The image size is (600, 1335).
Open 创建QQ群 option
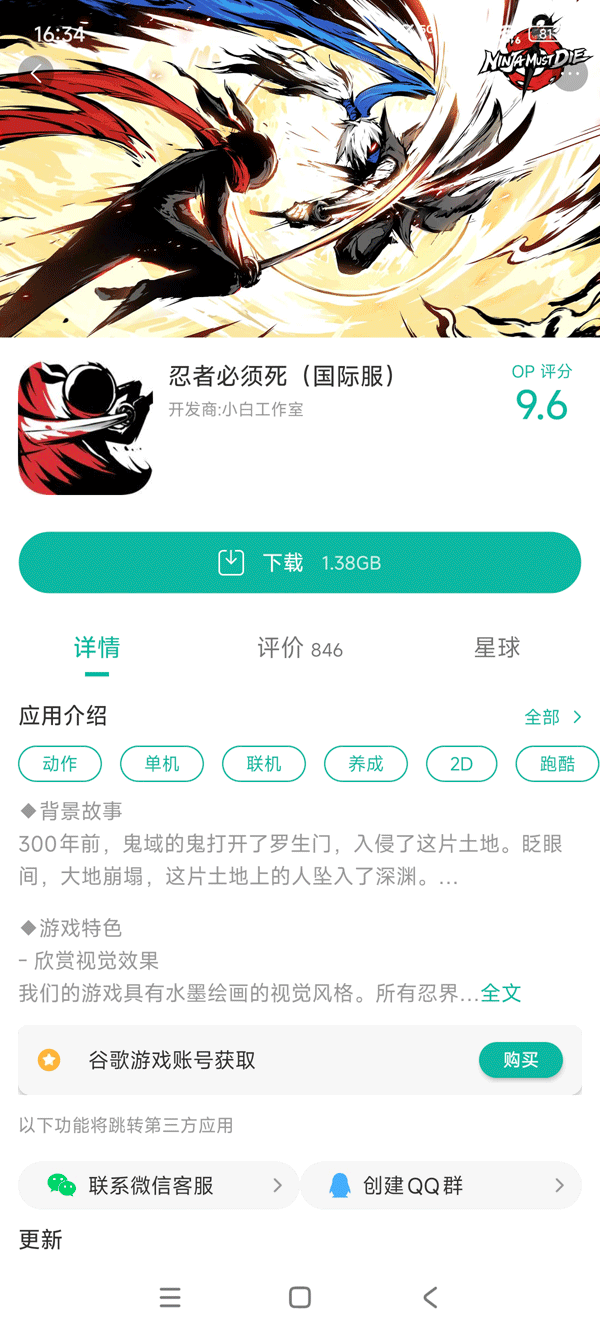click(441, 1186)
